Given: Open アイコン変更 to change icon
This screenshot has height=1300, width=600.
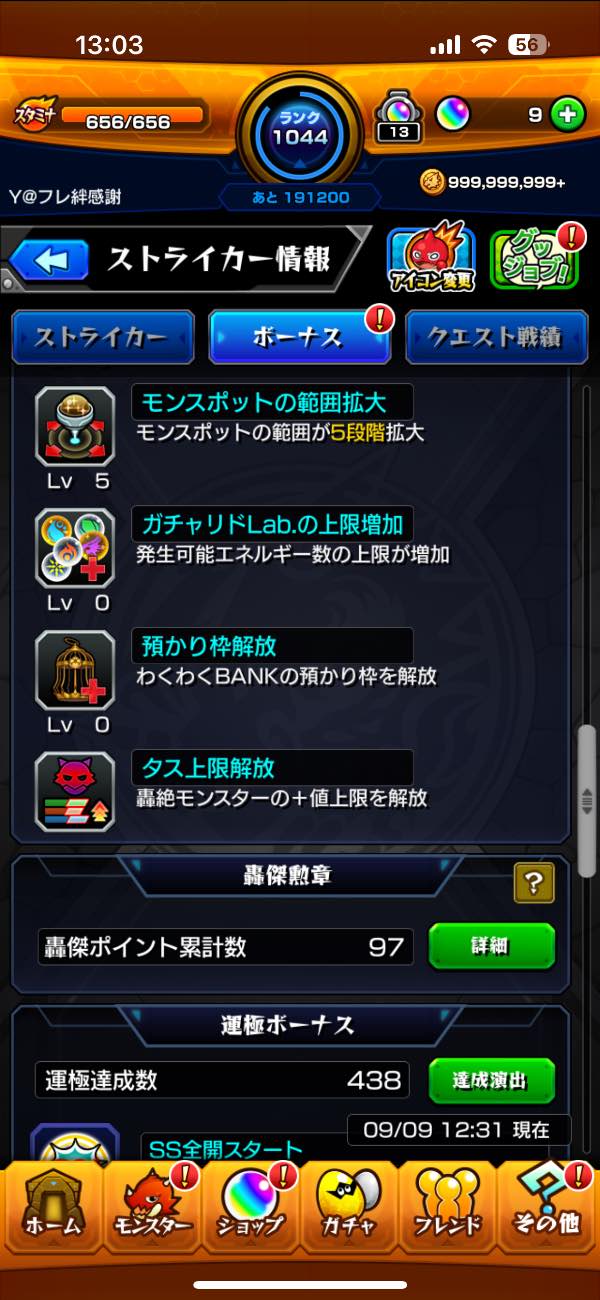Looking at the screenshot, I should (430, 260).
